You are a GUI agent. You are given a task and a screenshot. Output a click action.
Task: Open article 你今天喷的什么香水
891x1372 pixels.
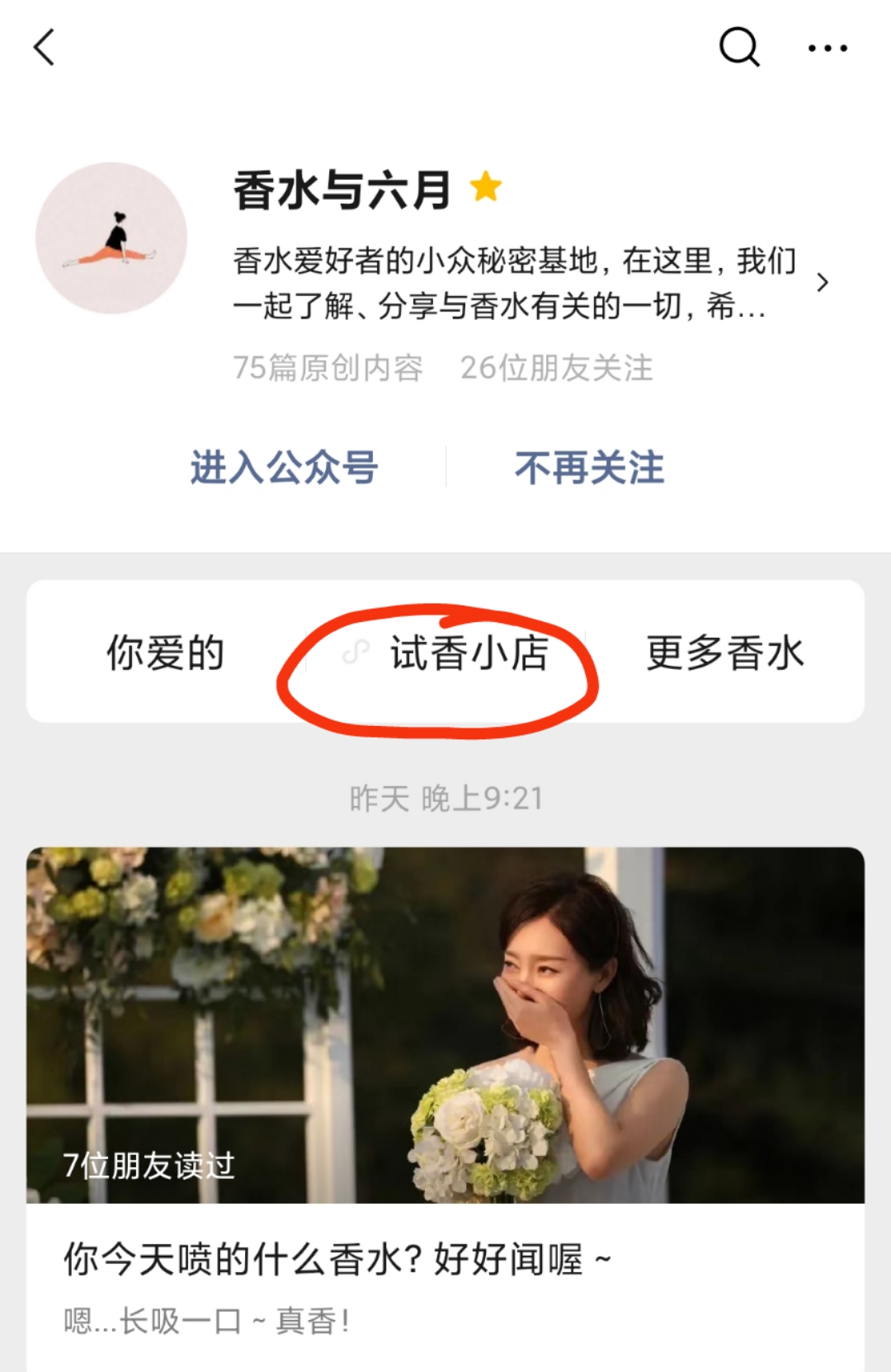[x=337, y=1260]
